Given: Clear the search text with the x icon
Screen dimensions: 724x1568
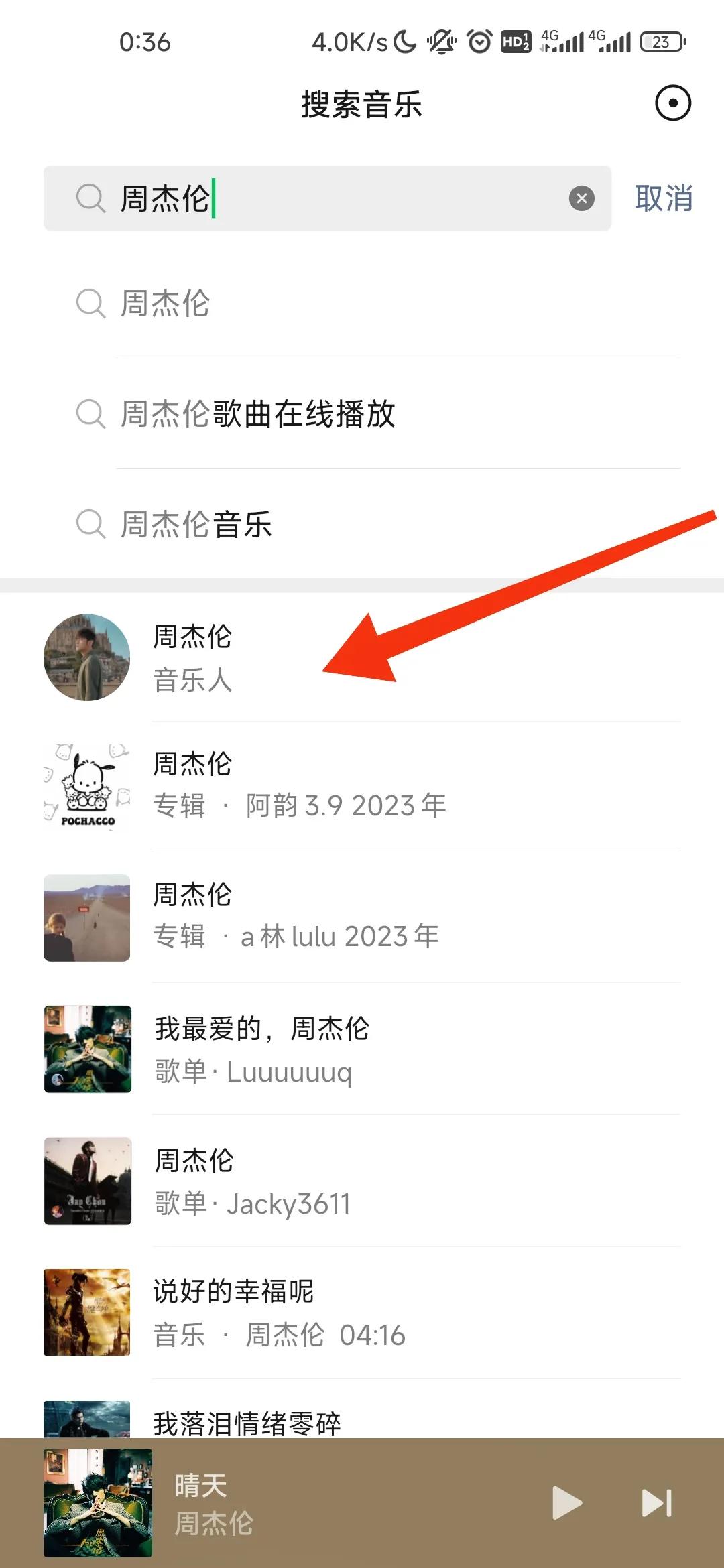Looking at the screenshot, I should coord(581,198).
